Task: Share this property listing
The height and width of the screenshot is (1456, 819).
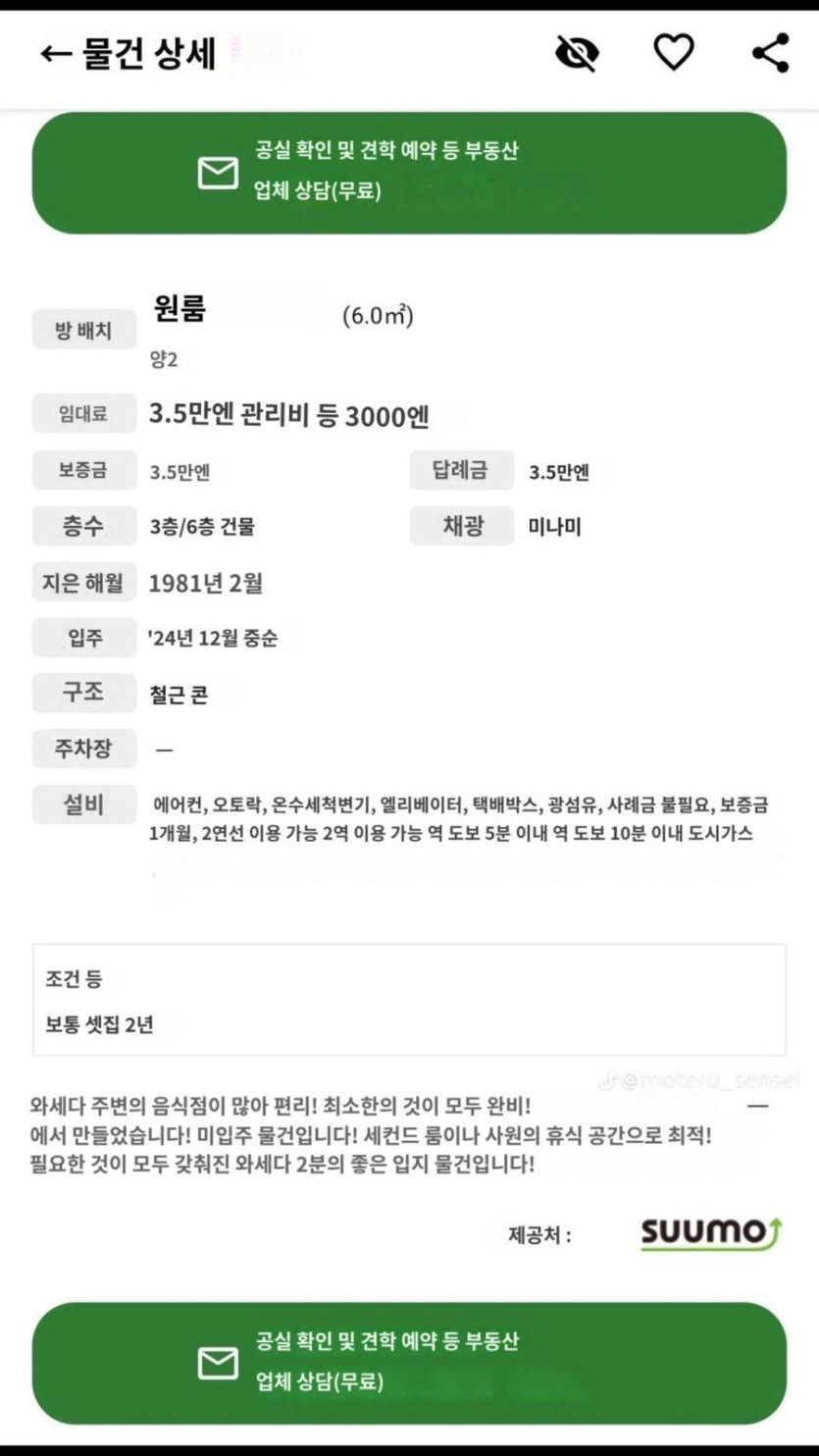Action: point(771,53)
